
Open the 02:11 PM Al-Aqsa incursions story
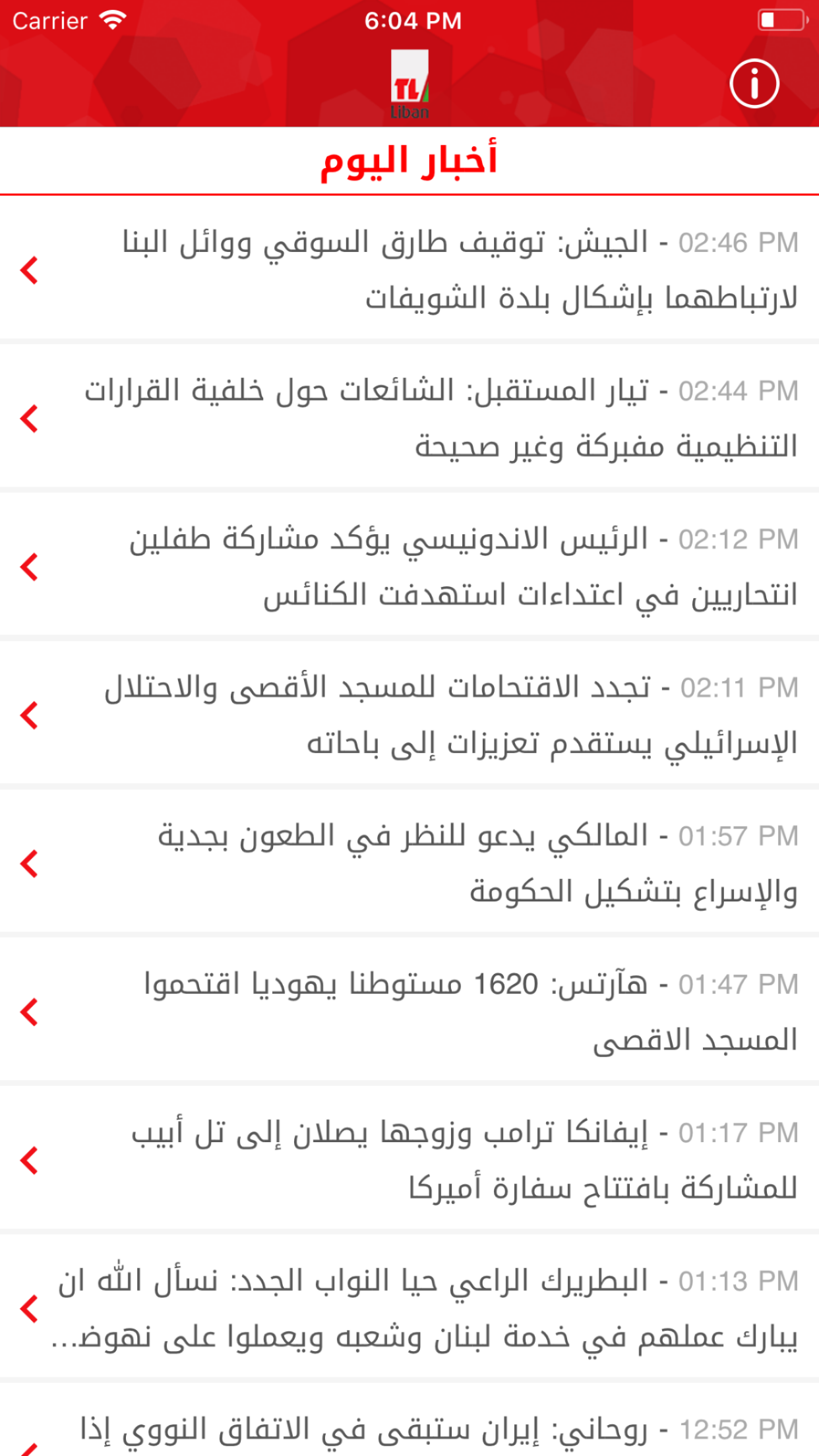point(409,715)
